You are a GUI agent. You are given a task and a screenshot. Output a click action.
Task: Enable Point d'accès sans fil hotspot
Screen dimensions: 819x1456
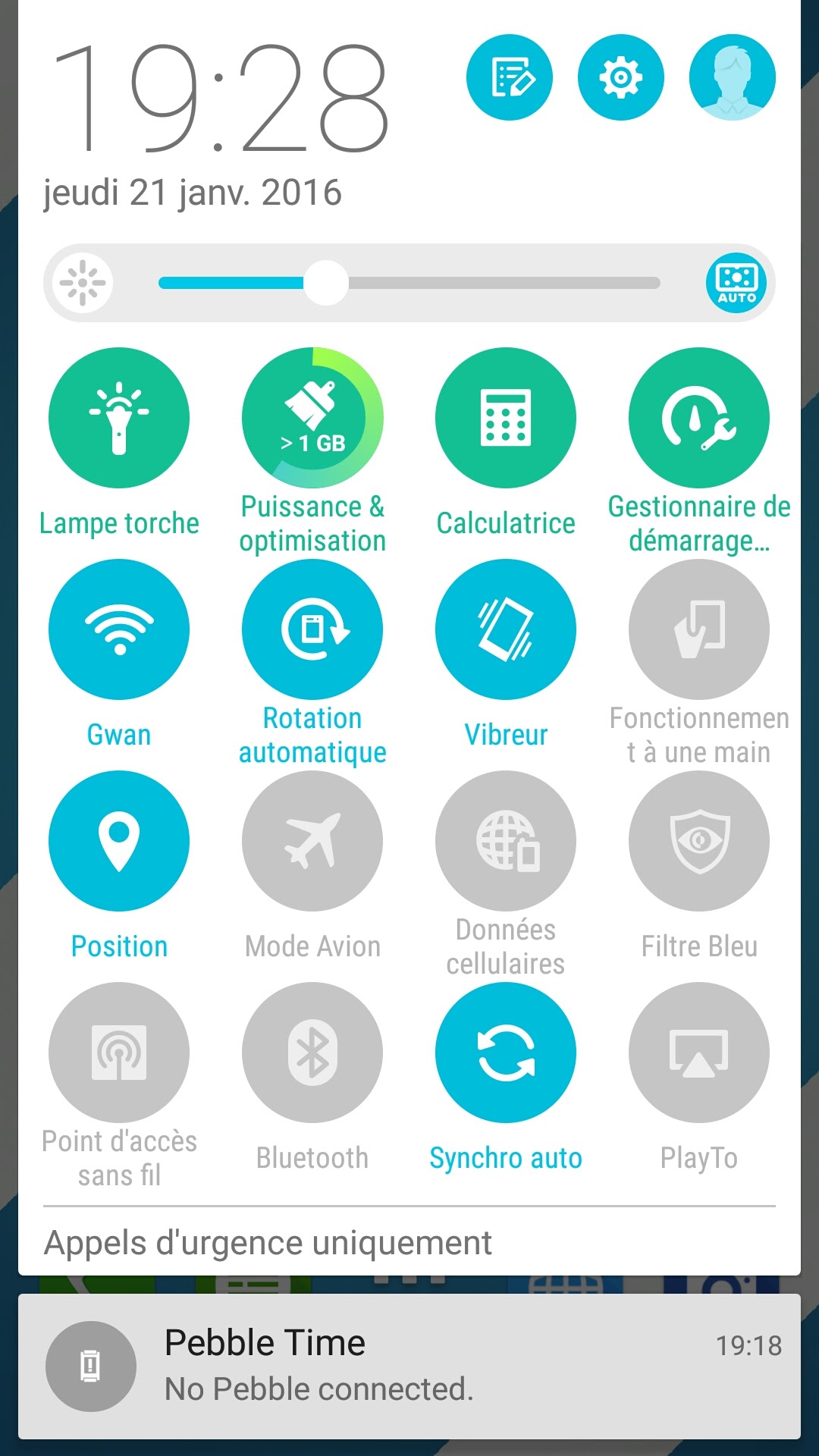coord(119,1053)
